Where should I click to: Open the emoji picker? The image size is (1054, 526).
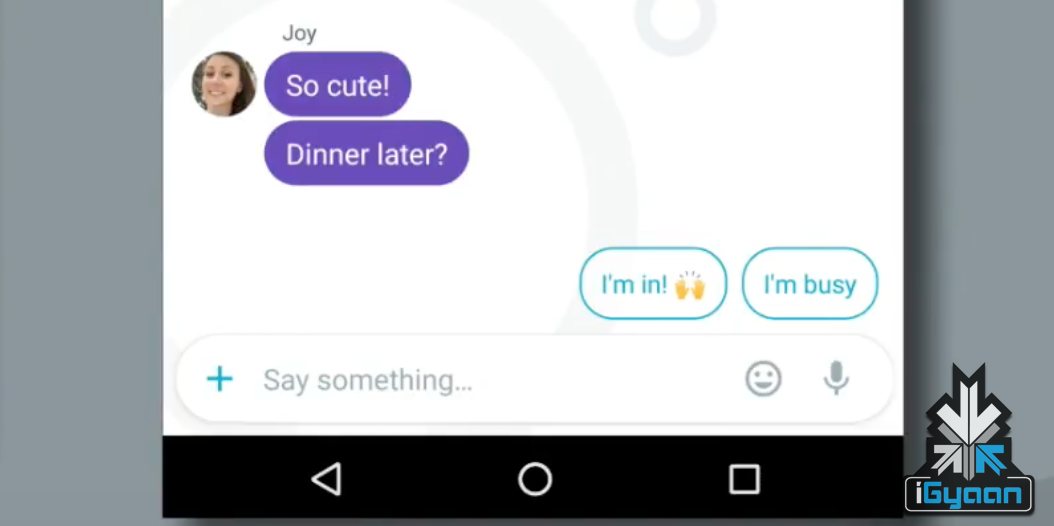pyautogui.click(x=764, y=379)
